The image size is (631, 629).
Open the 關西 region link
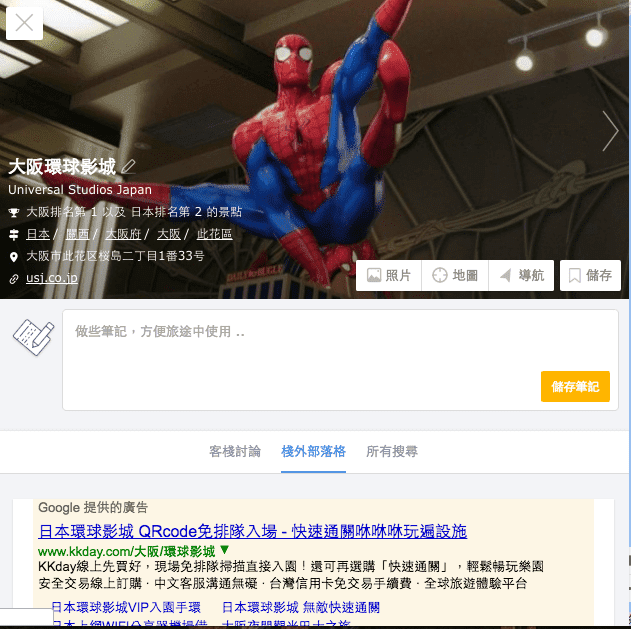coord(77,234)
